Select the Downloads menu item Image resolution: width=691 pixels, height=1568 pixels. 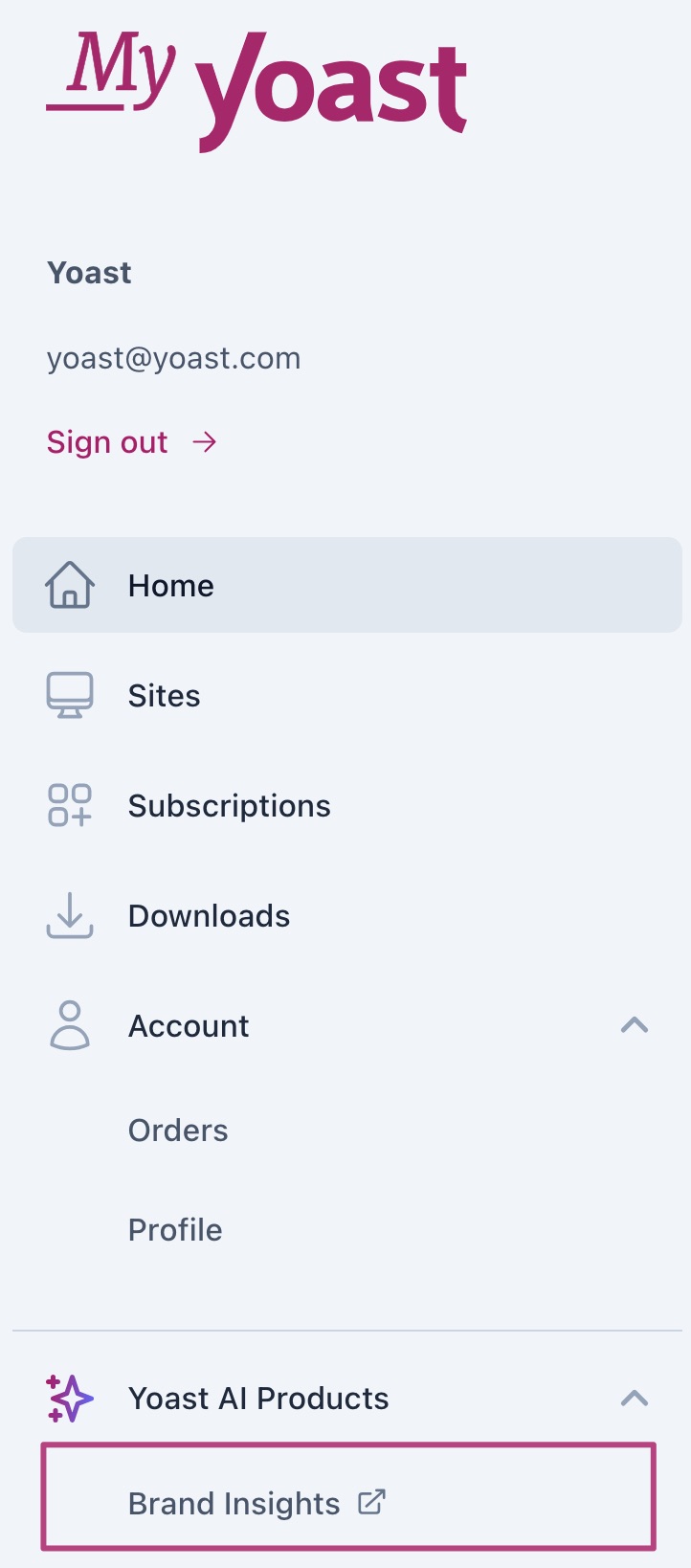click(209, 916)
